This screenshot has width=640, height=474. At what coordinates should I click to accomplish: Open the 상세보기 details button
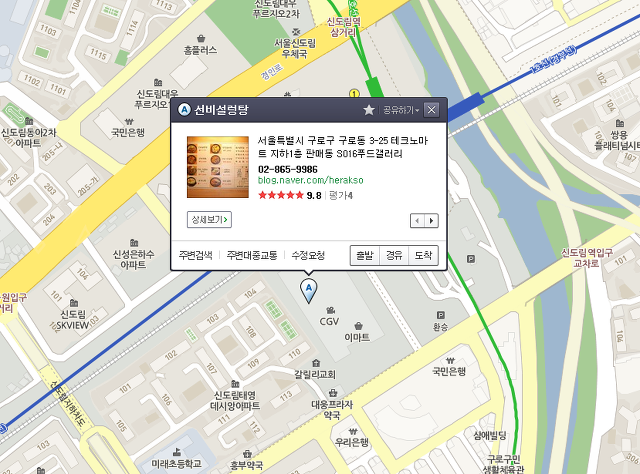pos(209,219)
